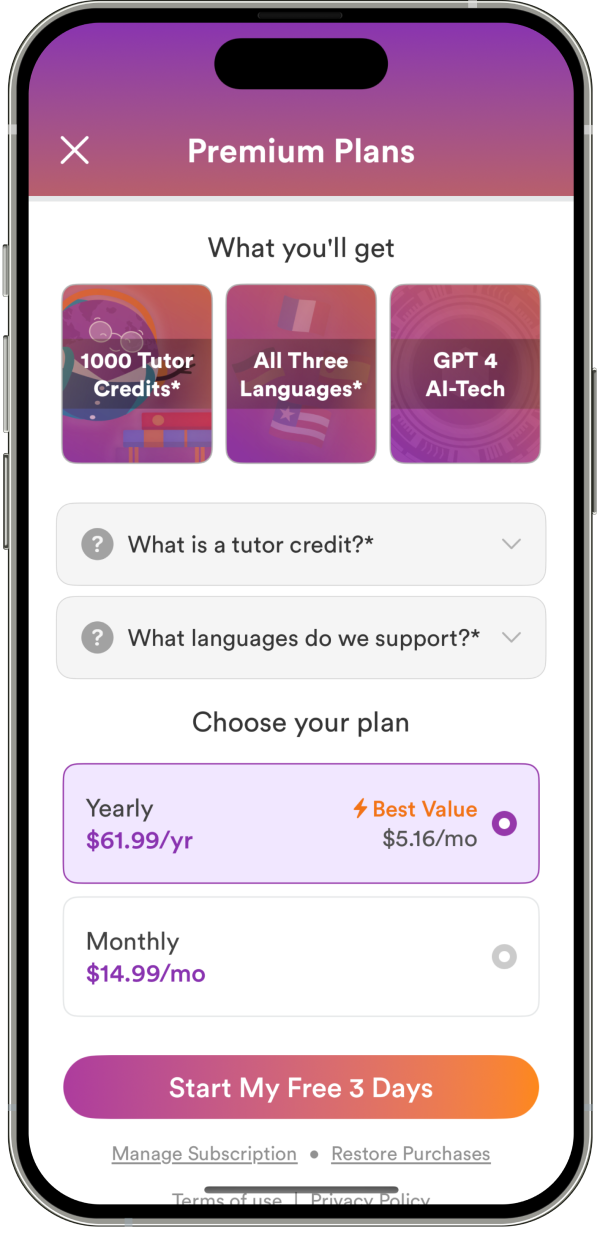Screen dimensions: 600x1235
Task: View the Privacy Policy
Action: point(370,1199)
